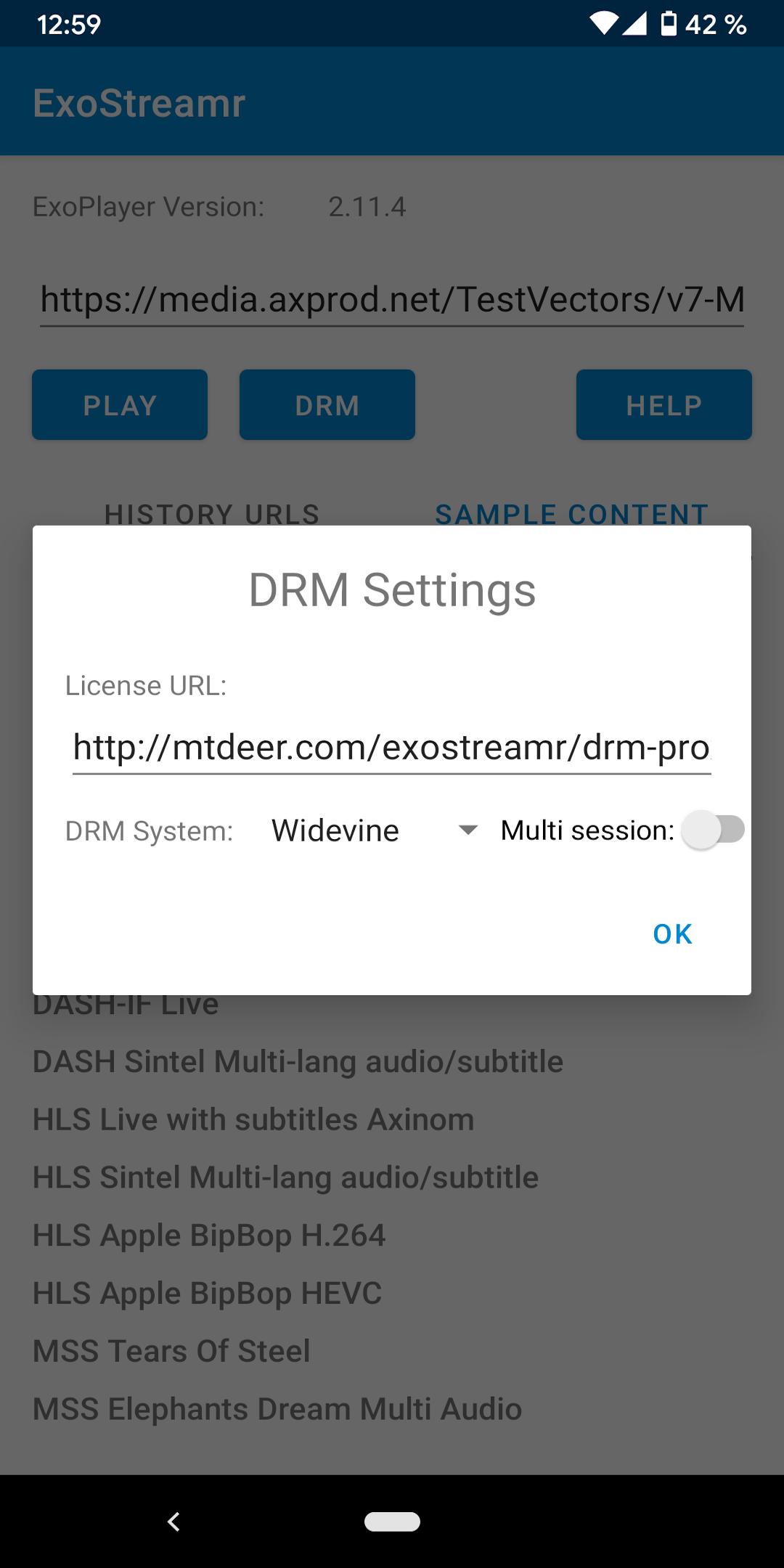The width and height of the screenshot is (784, 1568).
Task: Tap the home pill in navigation bar
Action: pyautogui.click(x=392, y=1521)
